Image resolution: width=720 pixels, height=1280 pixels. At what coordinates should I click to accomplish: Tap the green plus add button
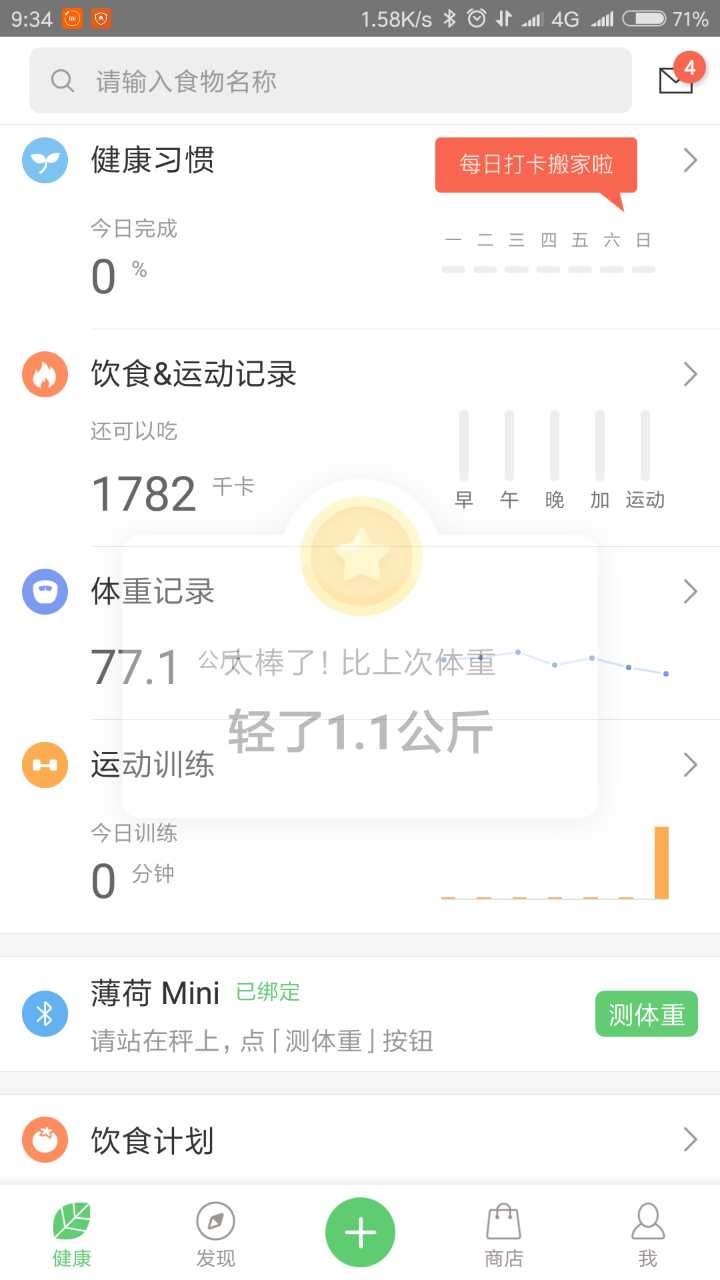tap(360, 1232)
